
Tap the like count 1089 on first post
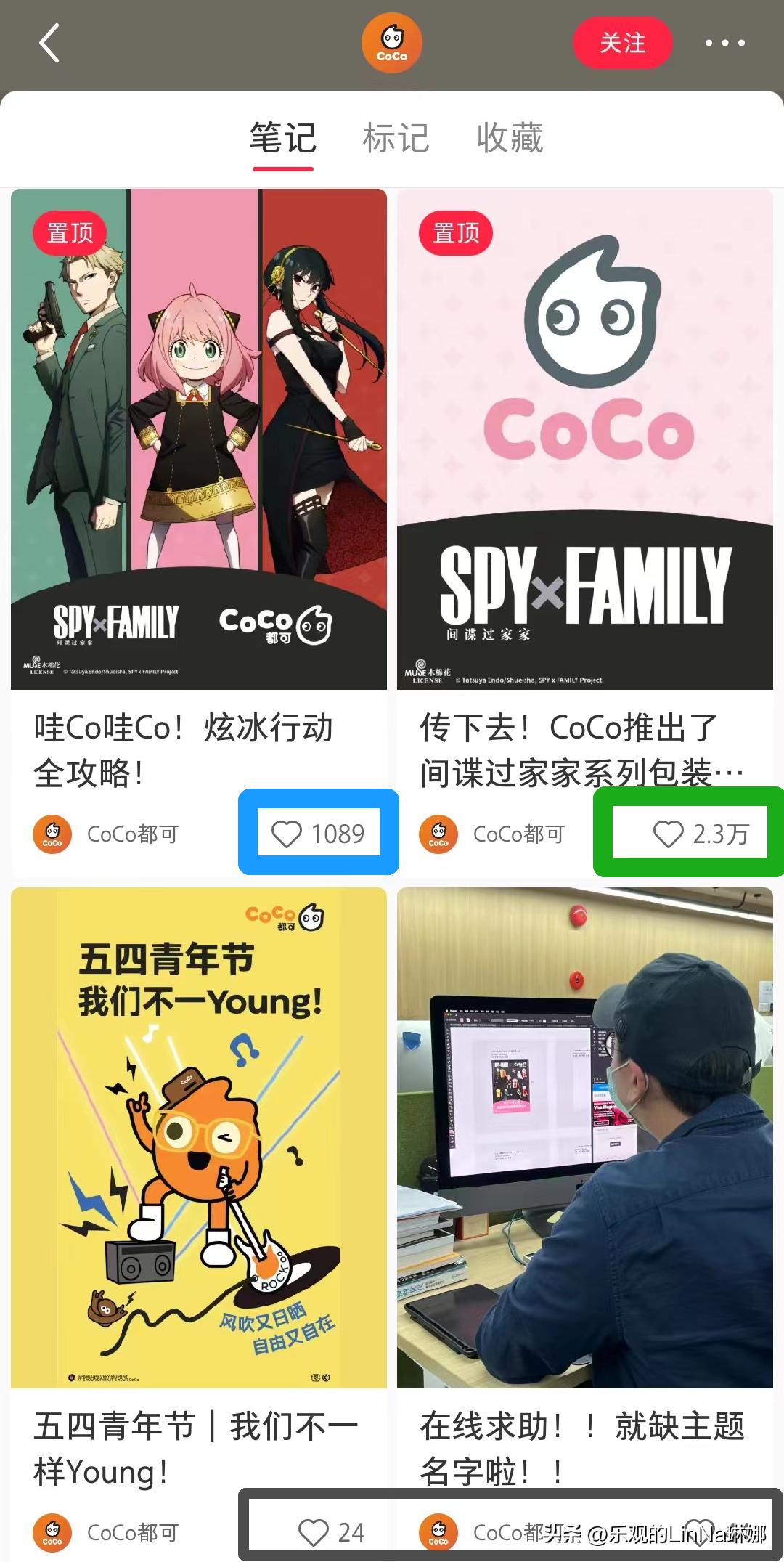click(340, 833)
